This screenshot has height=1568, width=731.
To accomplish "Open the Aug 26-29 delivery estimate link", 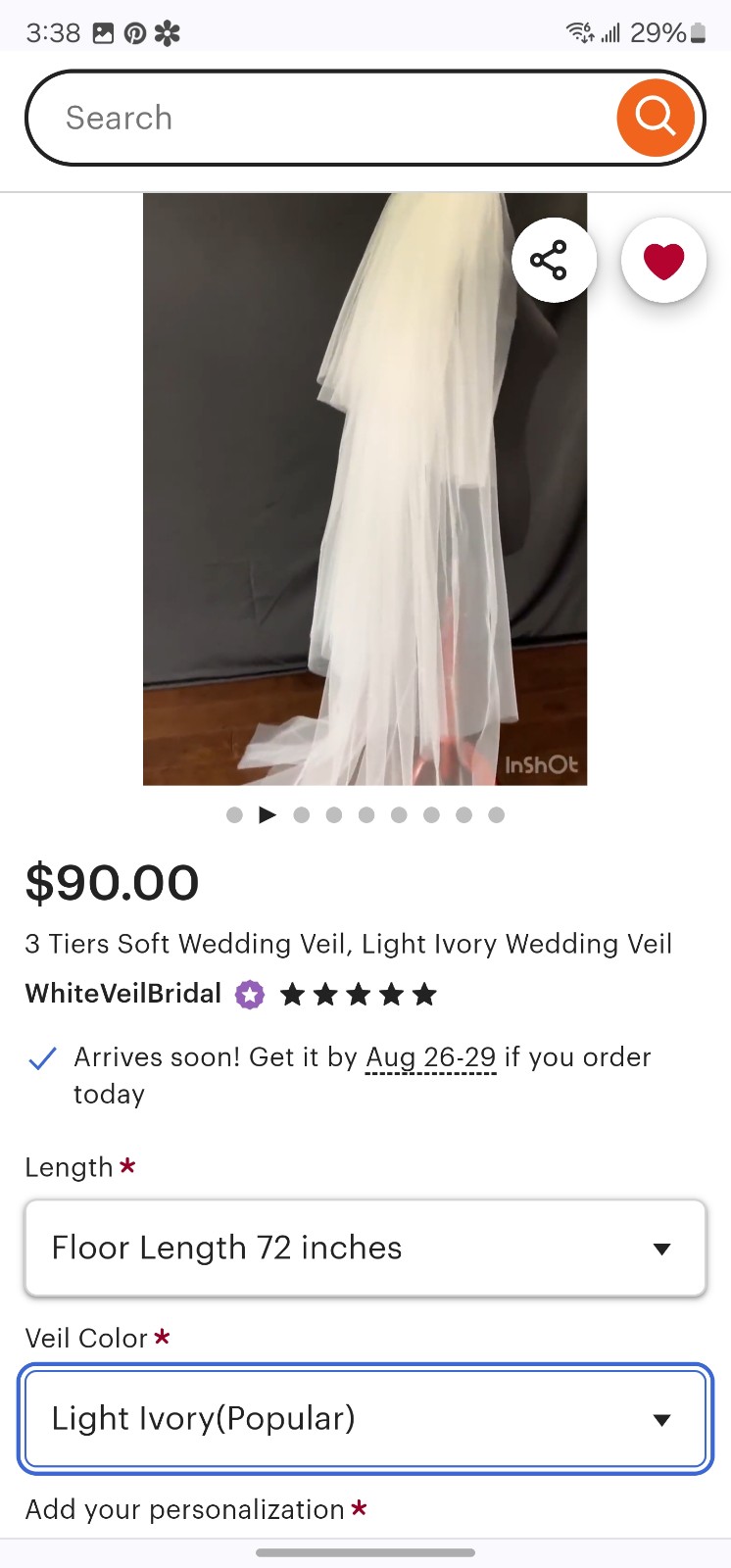I will 431,1057.
